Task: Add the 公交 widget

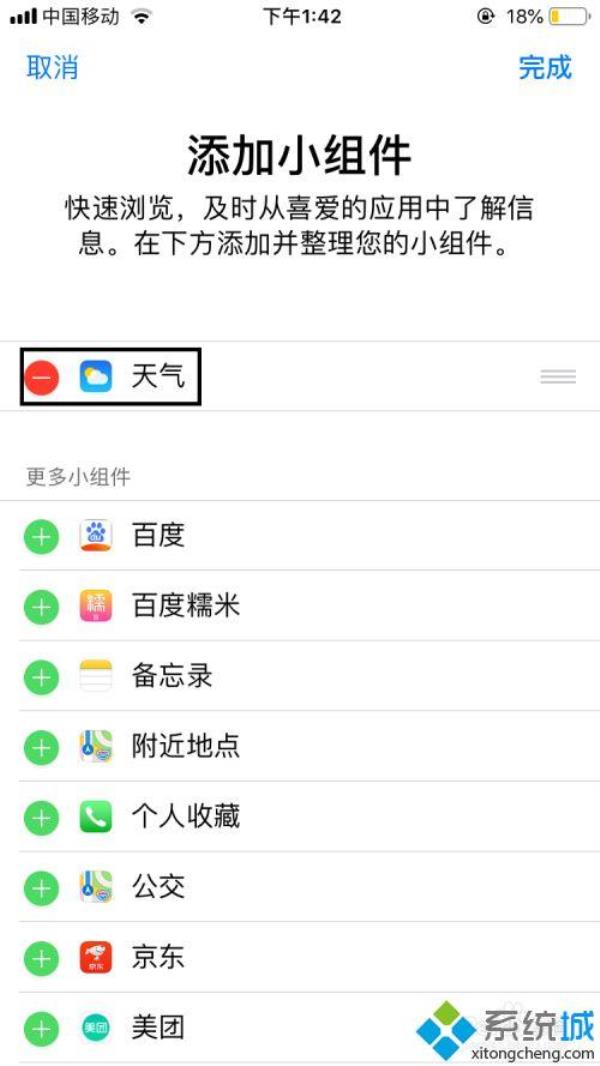Action: [41, 888]
